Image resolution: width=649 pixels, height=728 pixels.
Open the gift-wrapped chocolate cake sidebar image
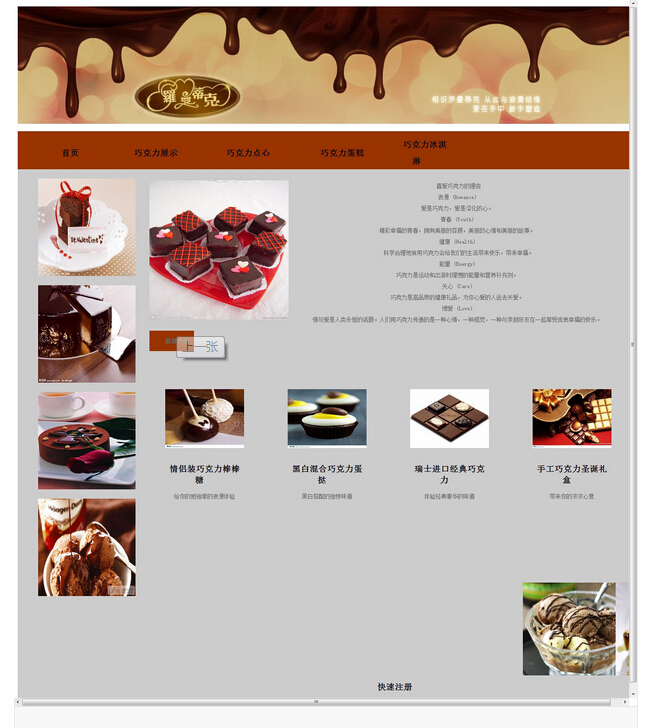[87, 227]
